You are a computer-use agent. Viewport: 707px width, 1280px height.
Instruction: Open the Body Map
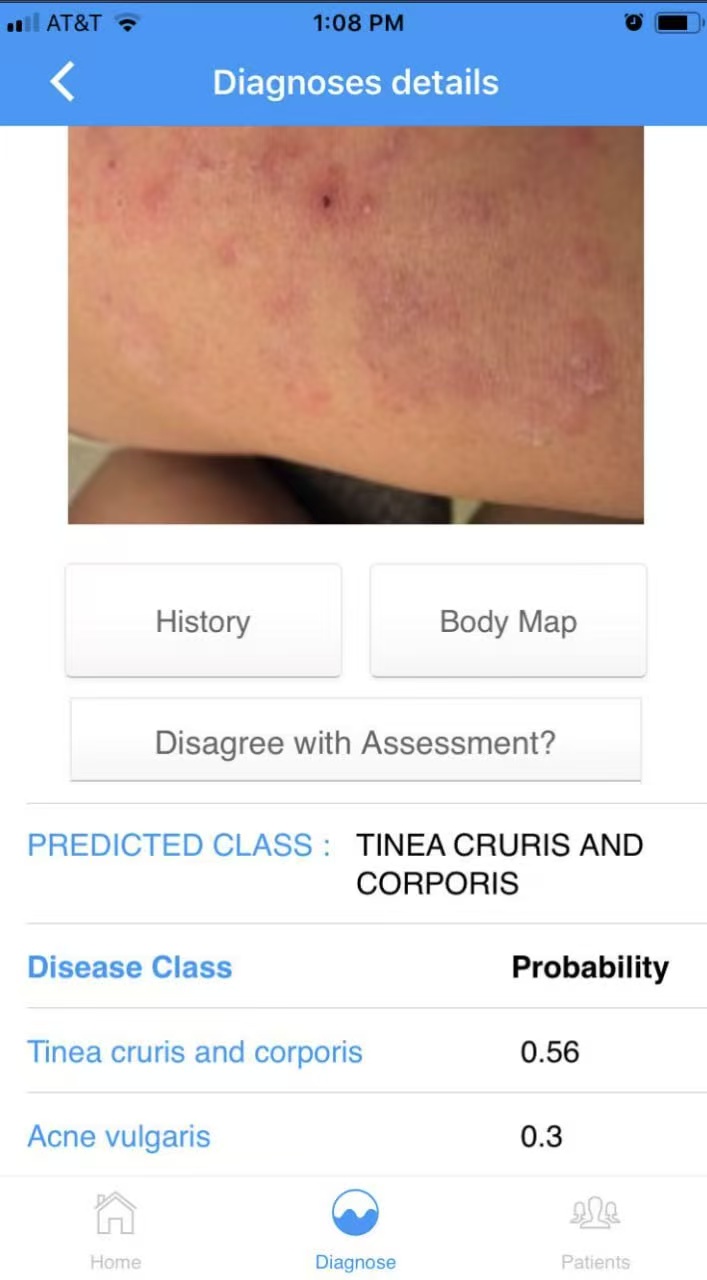tap(508, 621)
